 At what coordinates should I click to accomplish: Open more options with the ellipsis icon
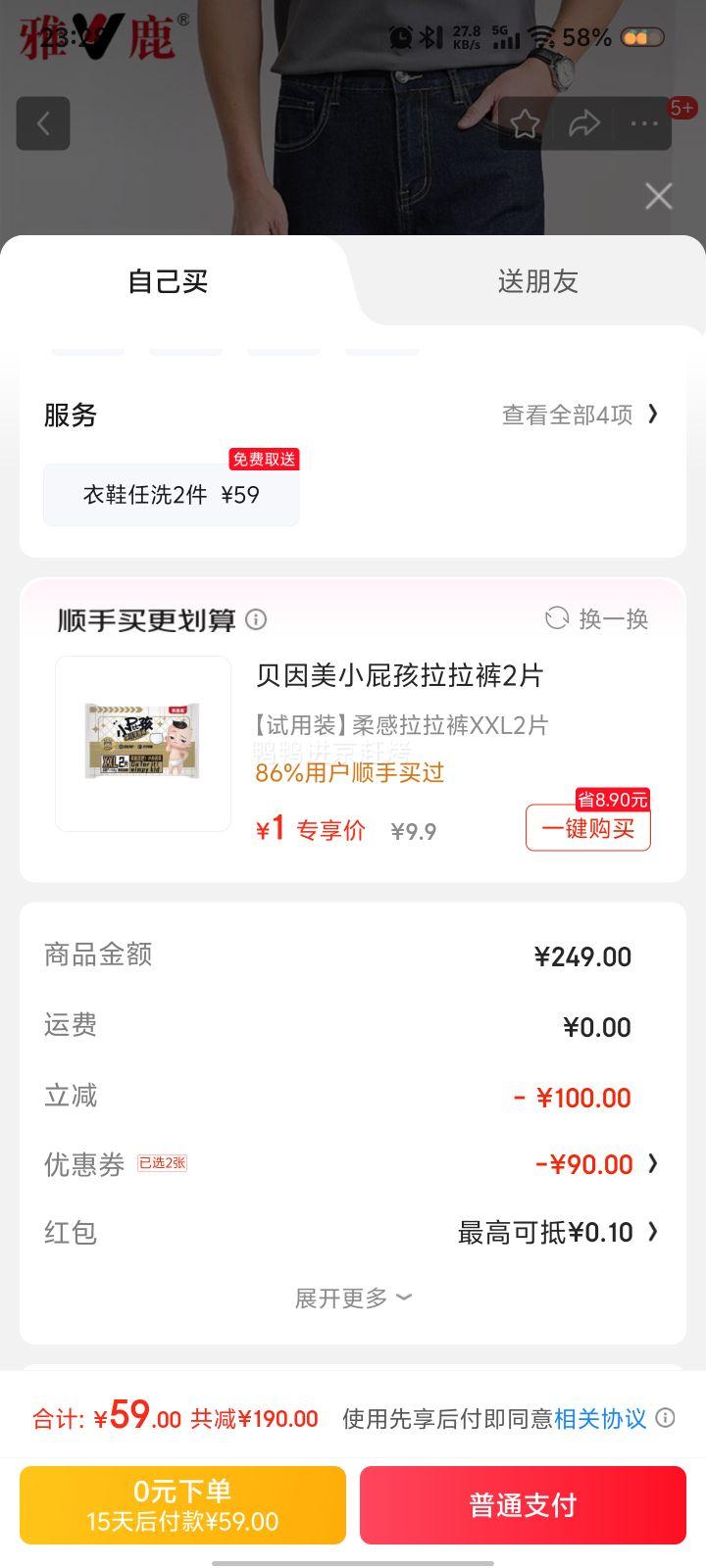[x=644, y=122]
